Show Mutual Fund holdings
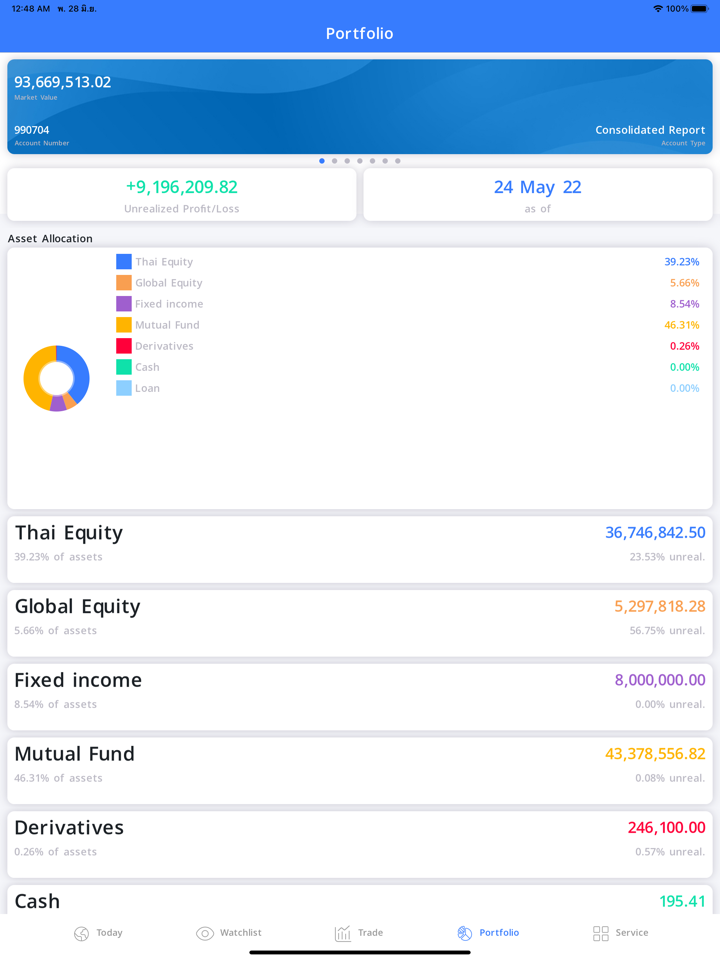This screenshot has width=720, height=960. [x=360, y=770]
